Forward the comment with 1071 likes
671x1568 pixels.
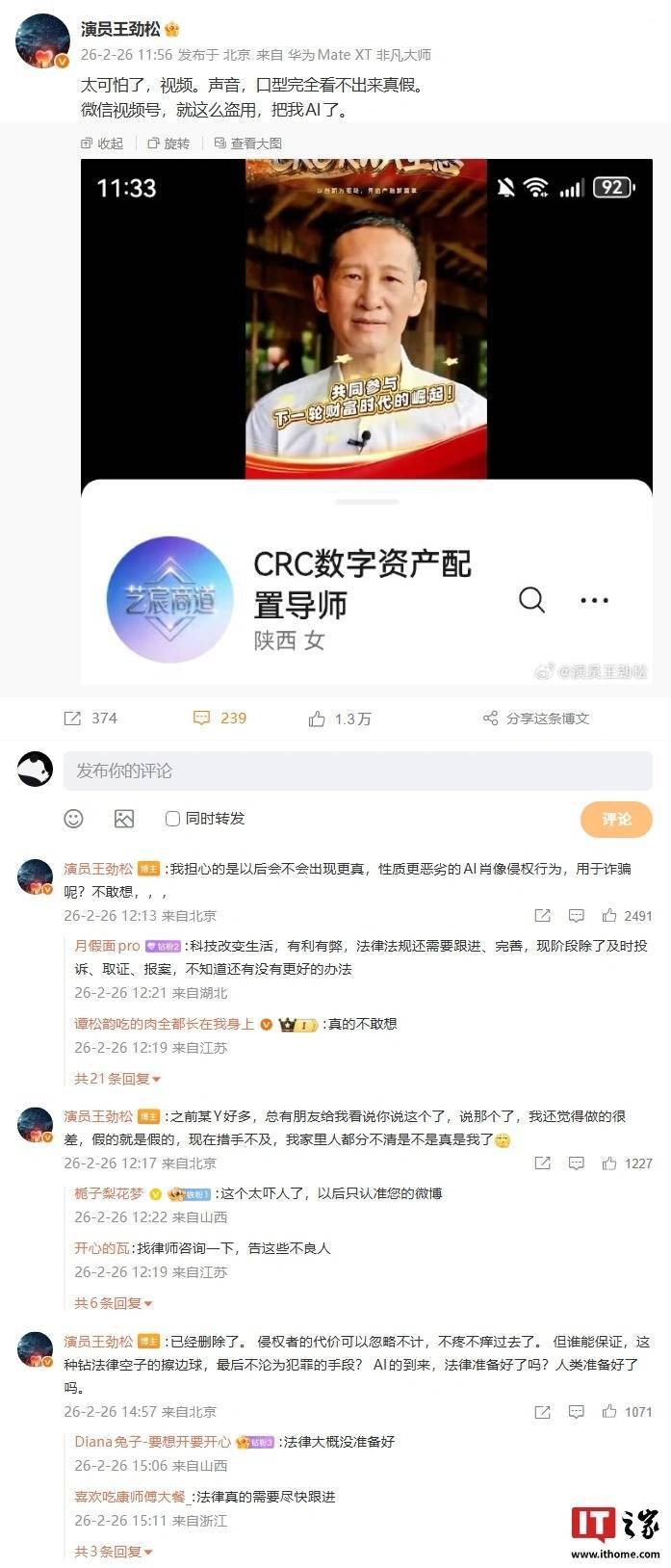(x=542, y=1412)
